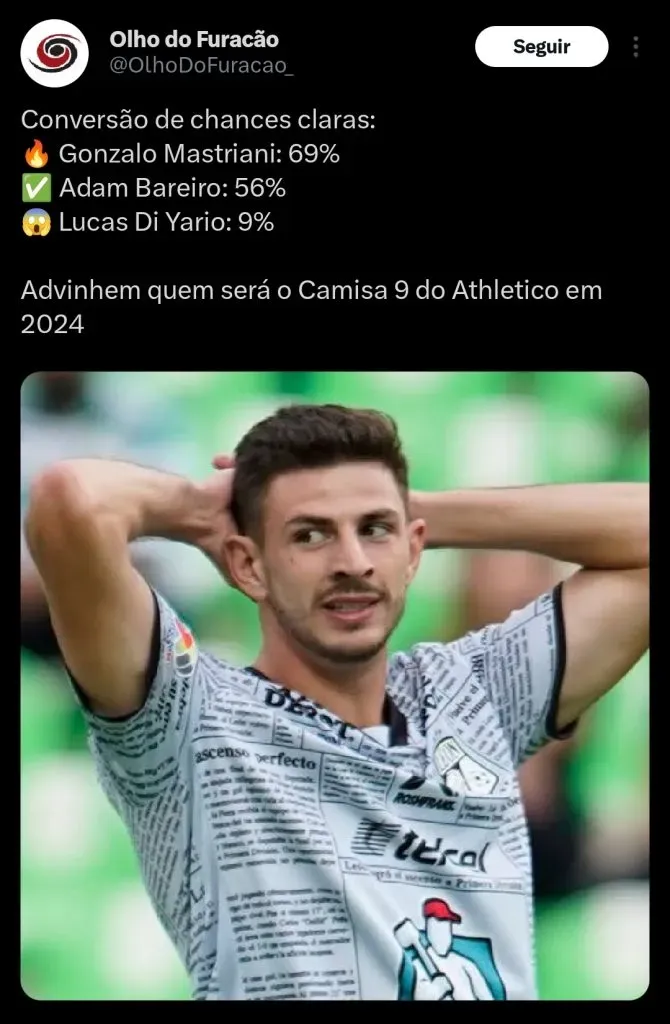The width and height of the screenshot is (670, 1024).
Task: Open the tweet's three-dot overflow menu
Action: [x=636, y=47]
